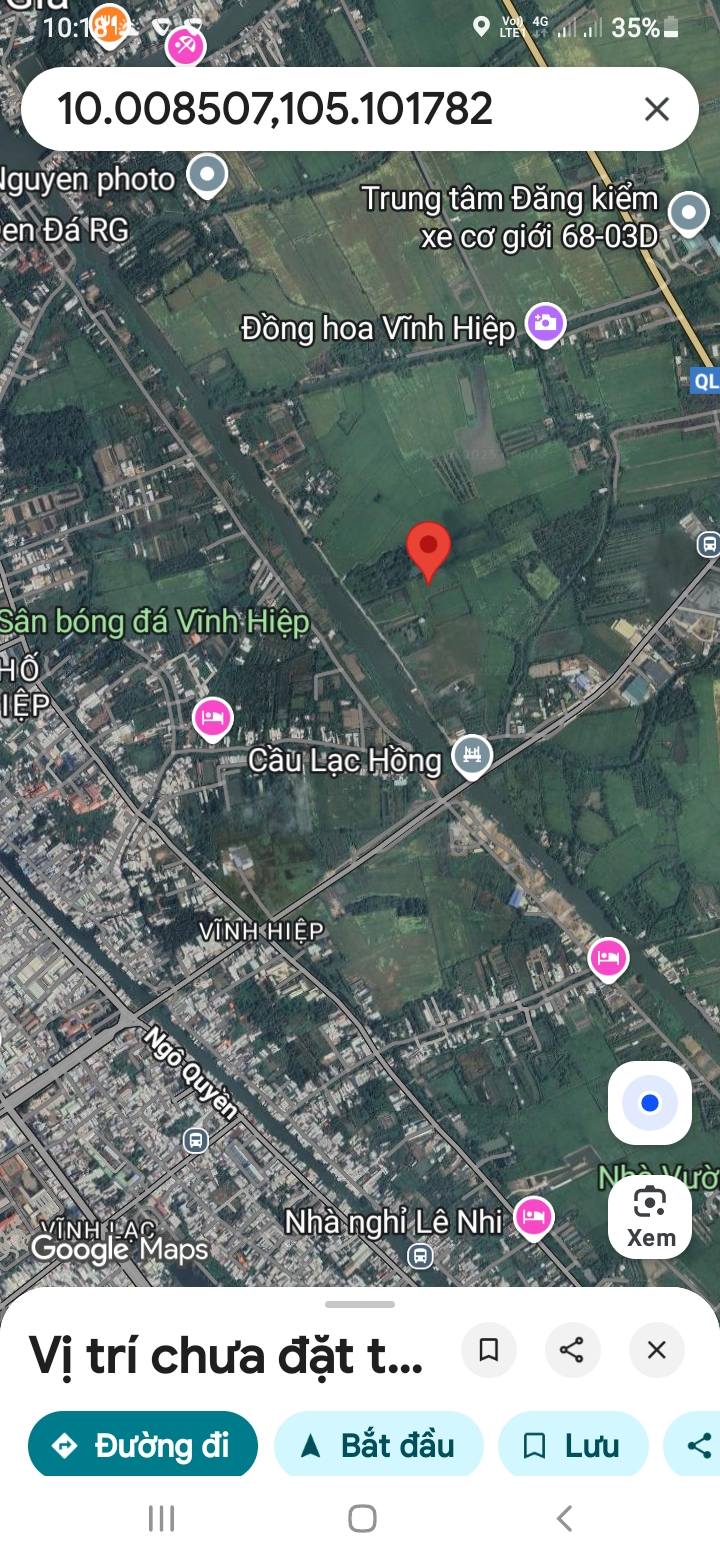Clear the coordinates in the search box
Viewport: 720px width, 1560px height.
656,109
